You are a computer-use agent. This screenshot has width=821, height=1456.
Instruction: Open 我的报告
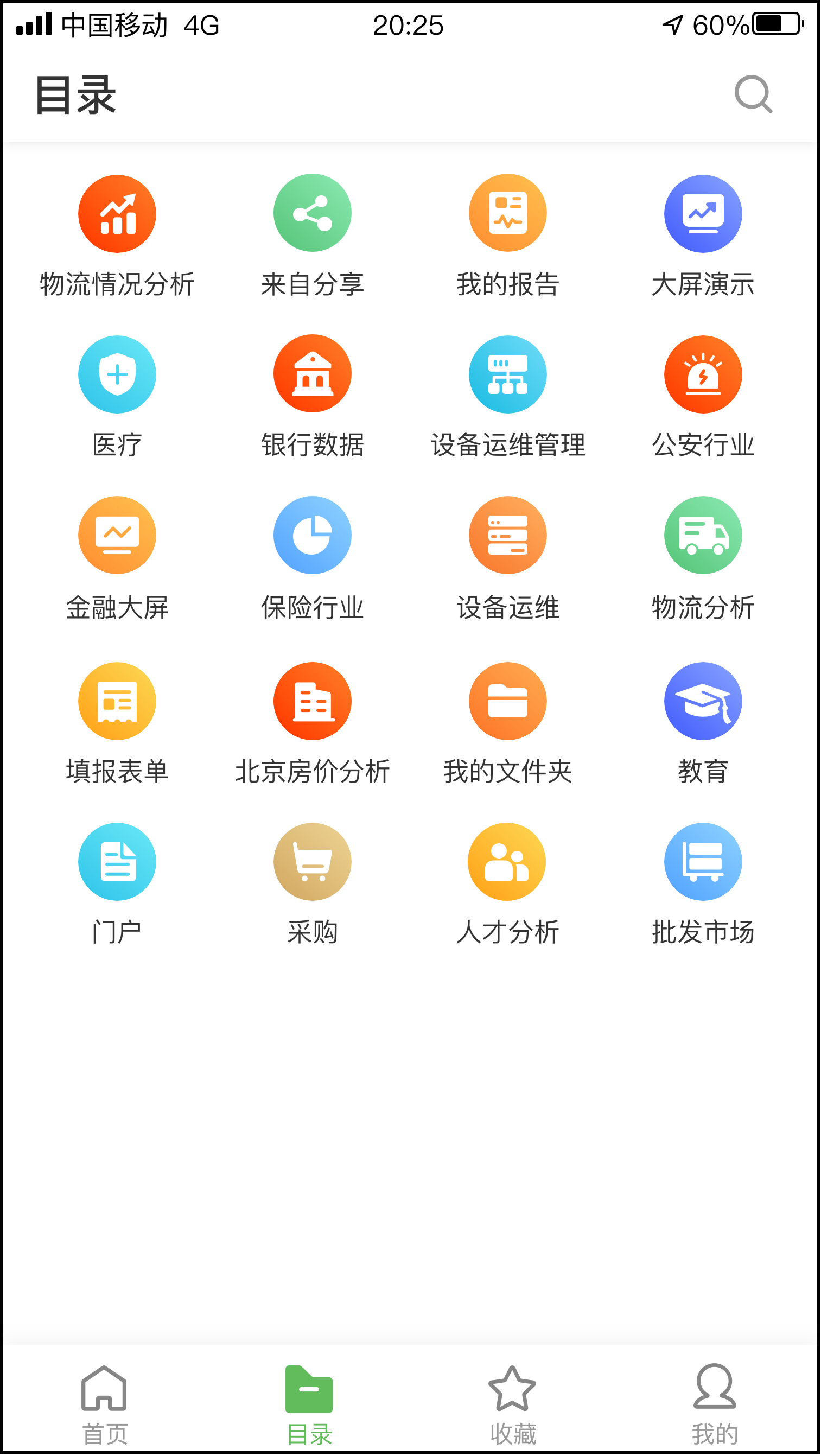[x=507, y=213]
